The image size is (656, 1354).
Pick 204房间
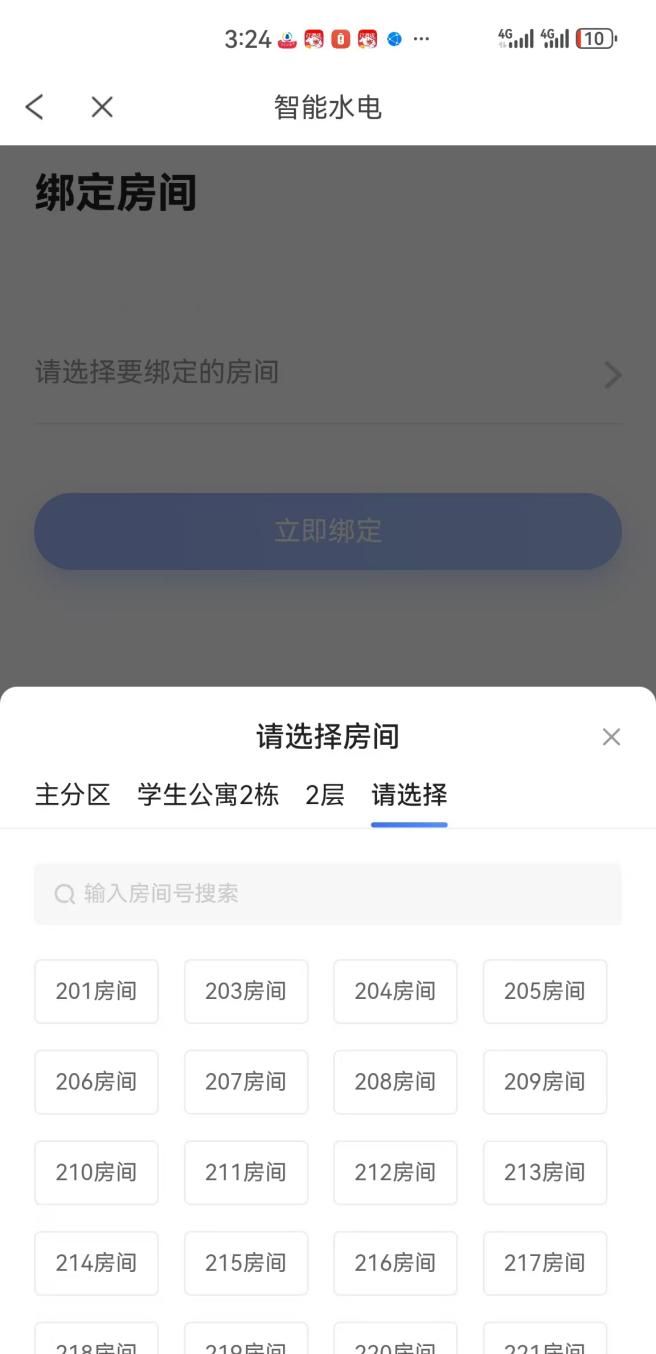coord(395,991)
